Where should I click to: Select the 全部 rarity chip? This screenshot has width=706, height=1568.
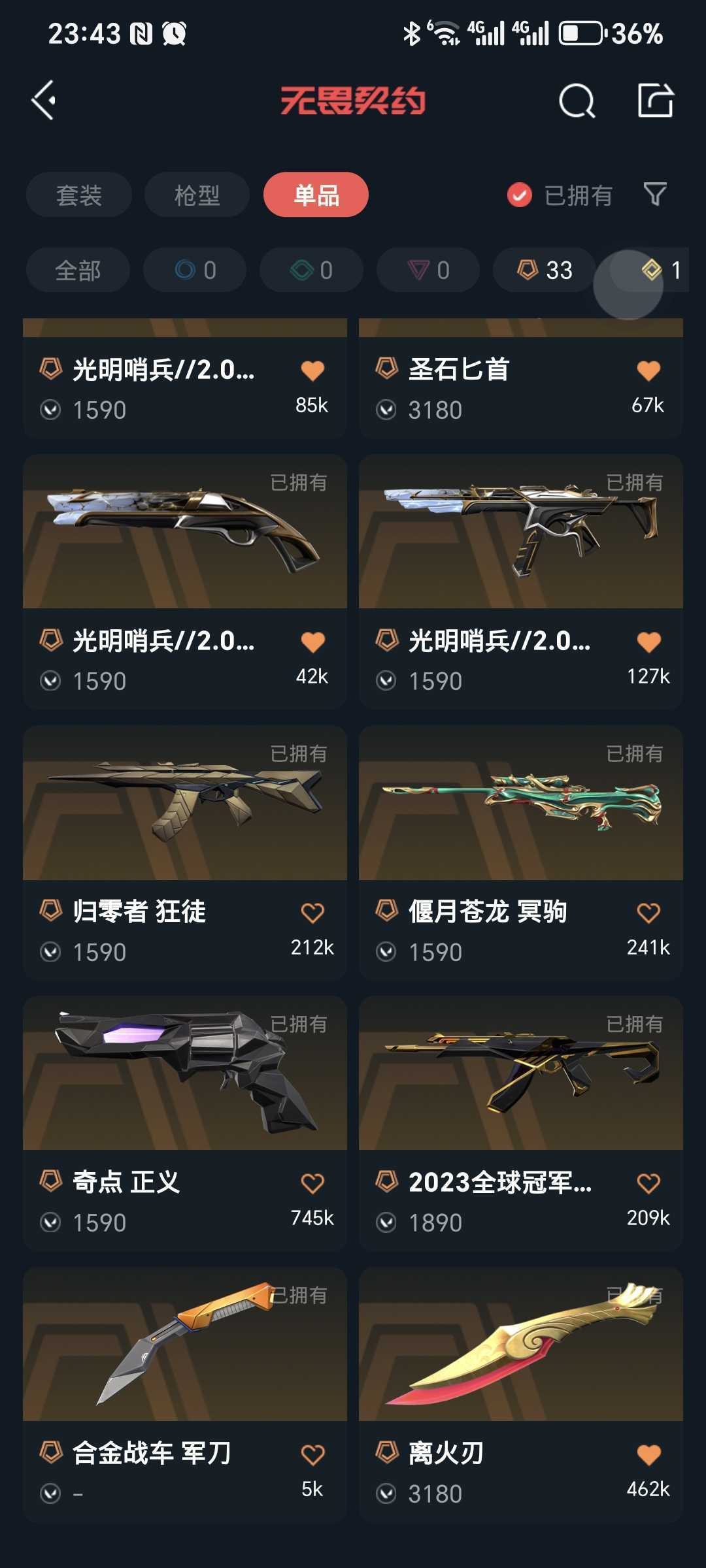[78, 270]
